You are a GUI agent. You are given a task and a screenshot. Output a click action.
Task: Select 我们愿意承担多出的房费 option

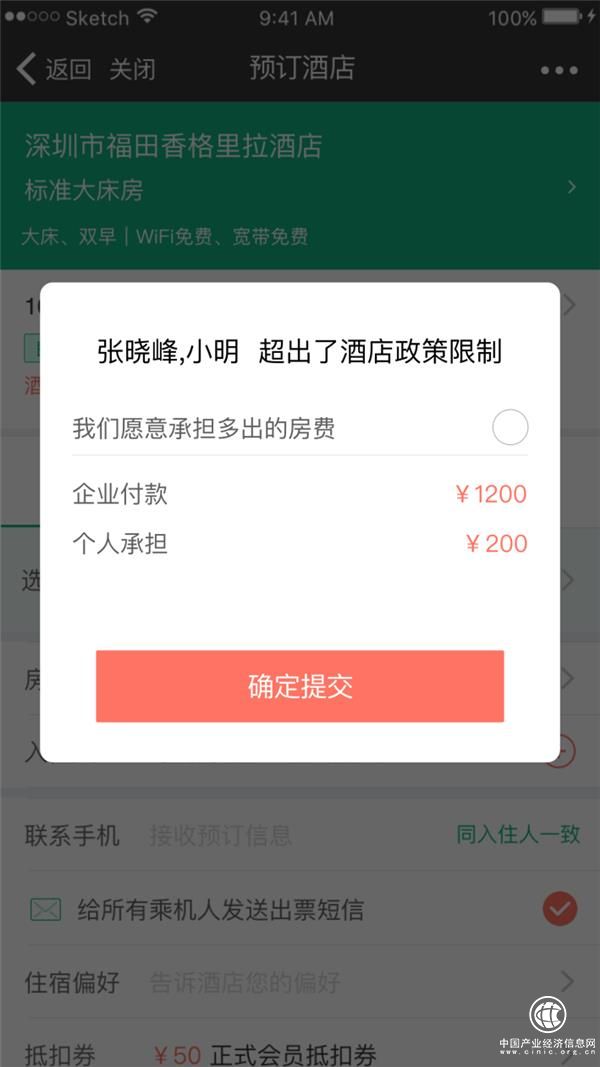tap(510, 428)
